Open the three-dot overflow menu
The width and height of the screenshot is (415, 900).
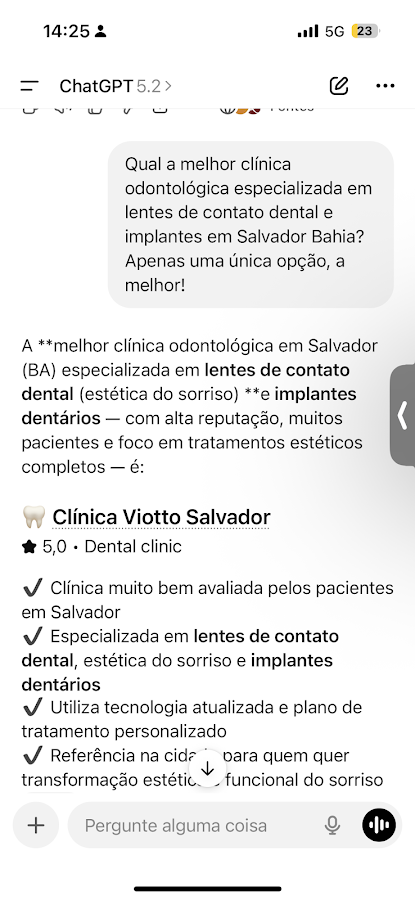pos(385,86)
